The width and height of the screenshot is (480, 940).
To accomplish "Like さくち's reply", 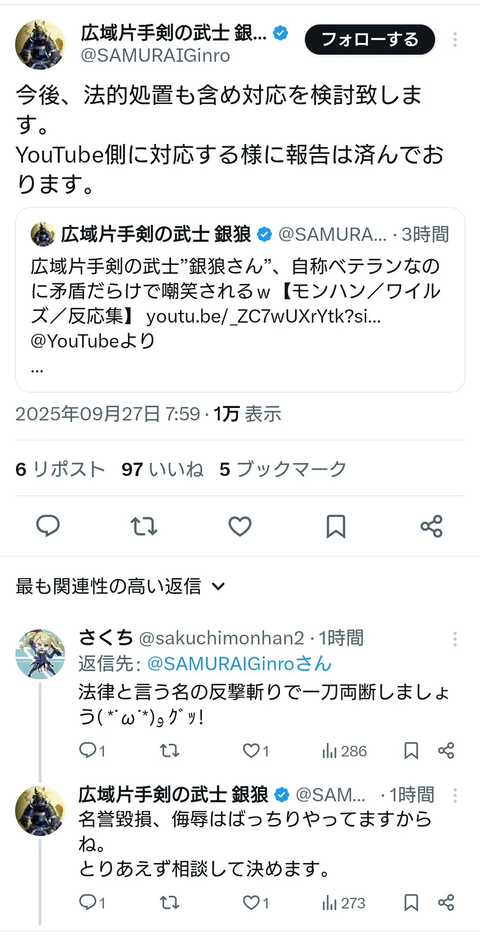I will click(x=256, y=751).
